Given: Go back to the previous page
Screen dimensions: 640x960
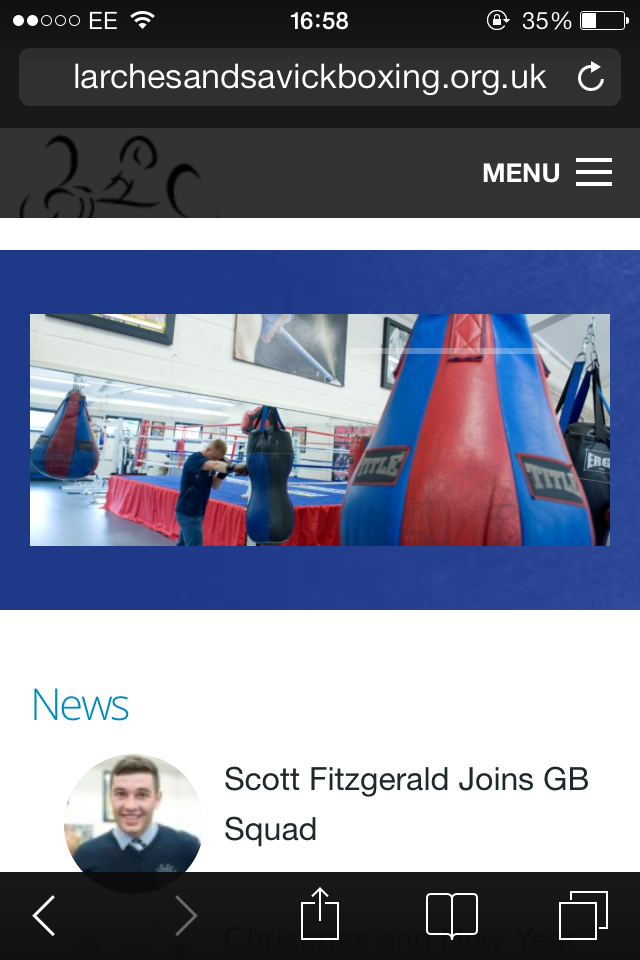Looking at the screenshot, I should coord(44,915).
